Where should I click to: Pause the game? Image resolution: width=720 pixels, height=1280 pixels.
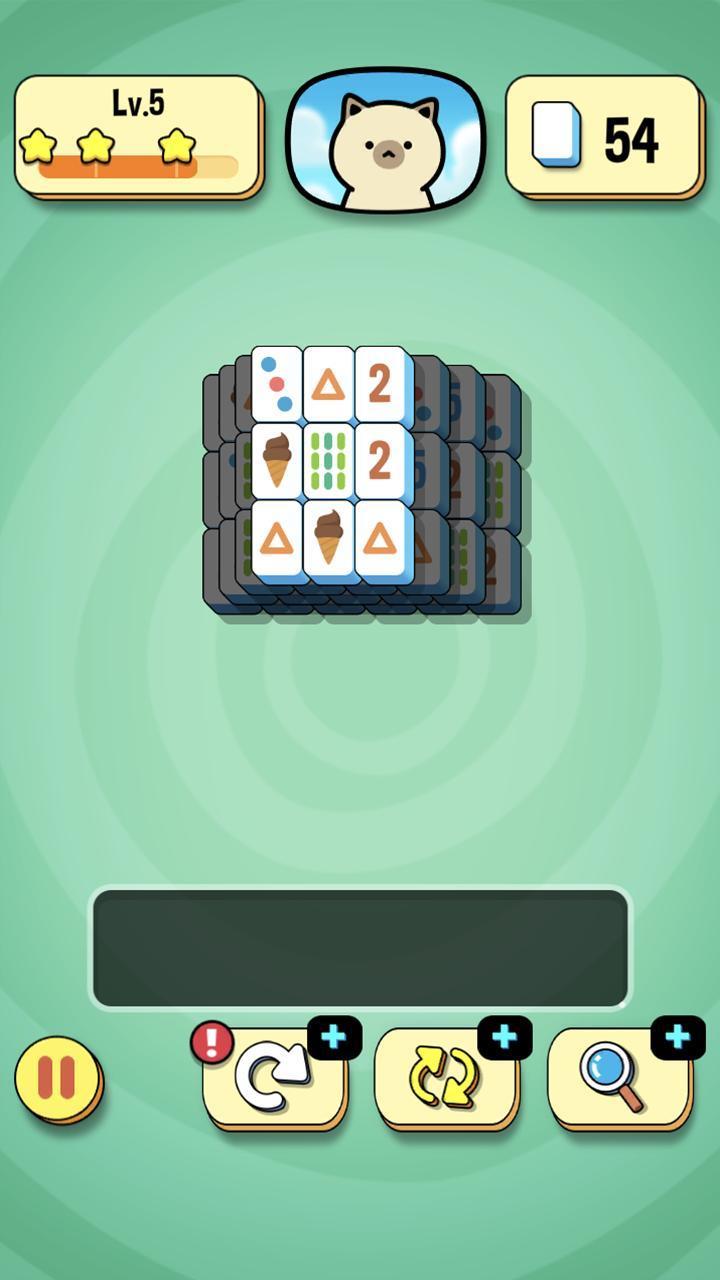pyautogui.click(x=58, y=1079)
